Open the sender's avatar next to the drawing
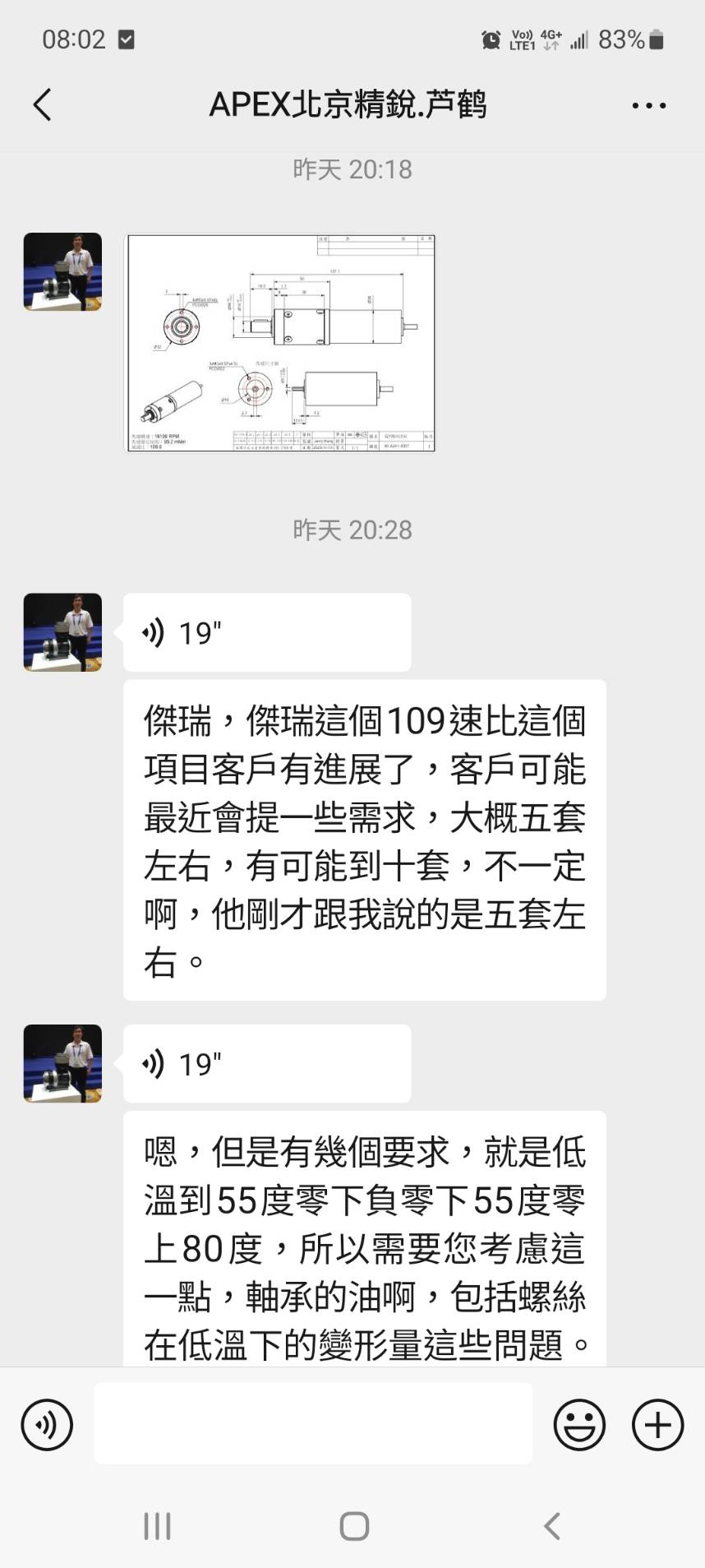This screenshot has height=1568, width=705. tap(62, 271)
